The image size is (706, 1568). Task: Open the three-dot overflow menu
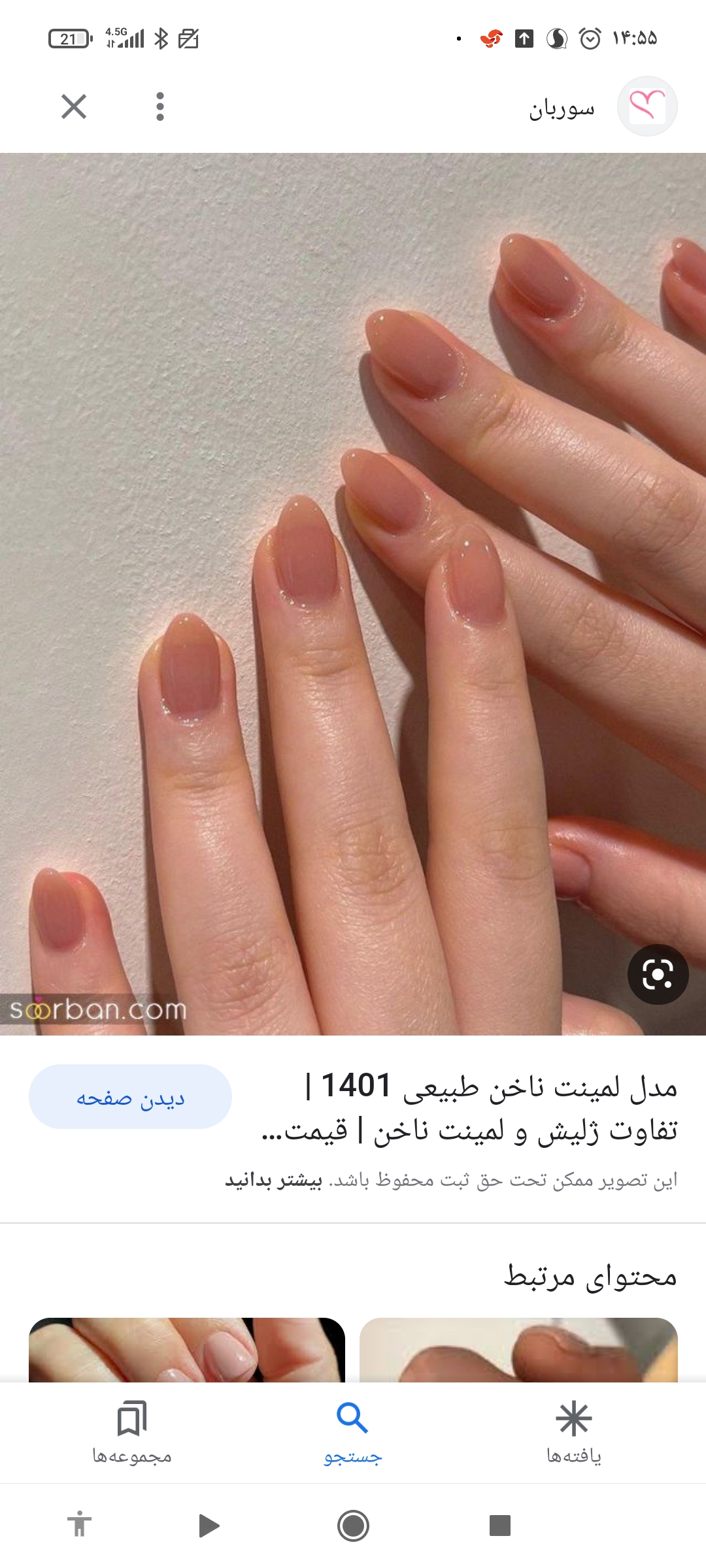pyautogui.click(x=160, y=106)
